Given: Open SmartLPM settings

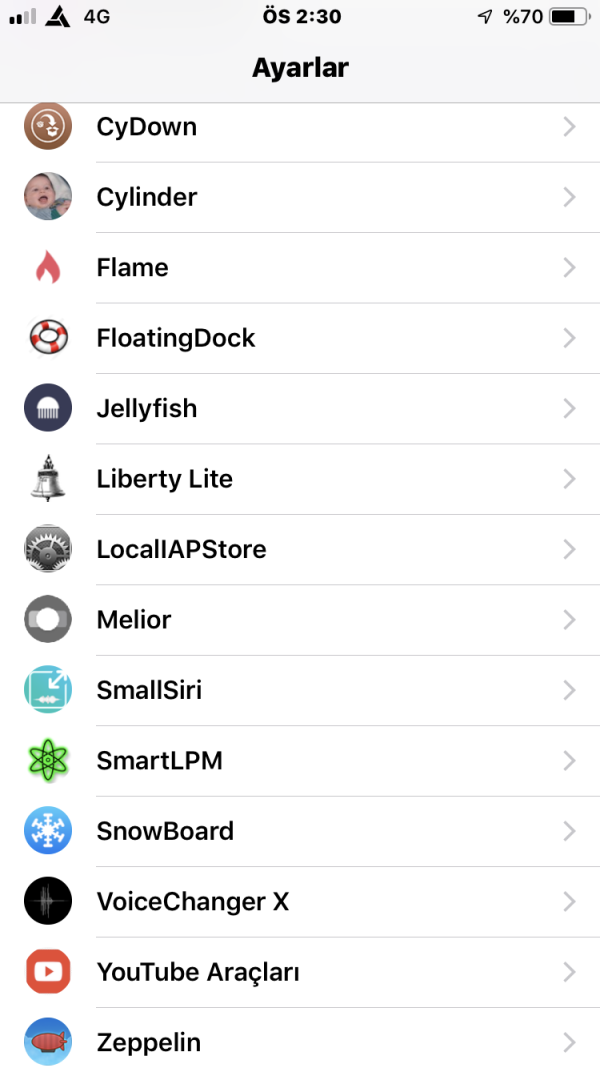Looking at the screenshot, I should pos(300,761).
